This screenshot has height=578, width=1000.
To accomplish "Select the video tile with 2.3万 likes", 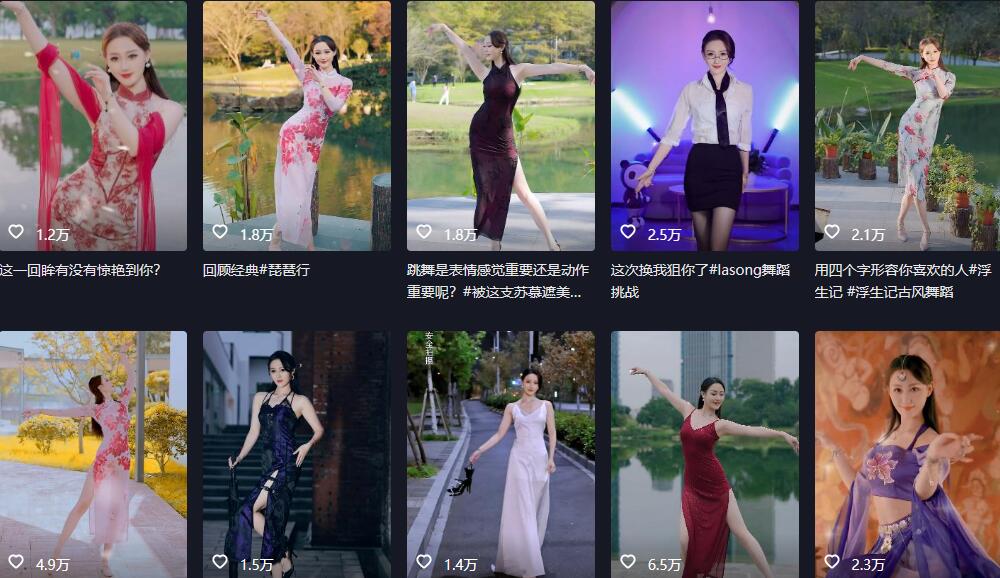I will point(907,450).
